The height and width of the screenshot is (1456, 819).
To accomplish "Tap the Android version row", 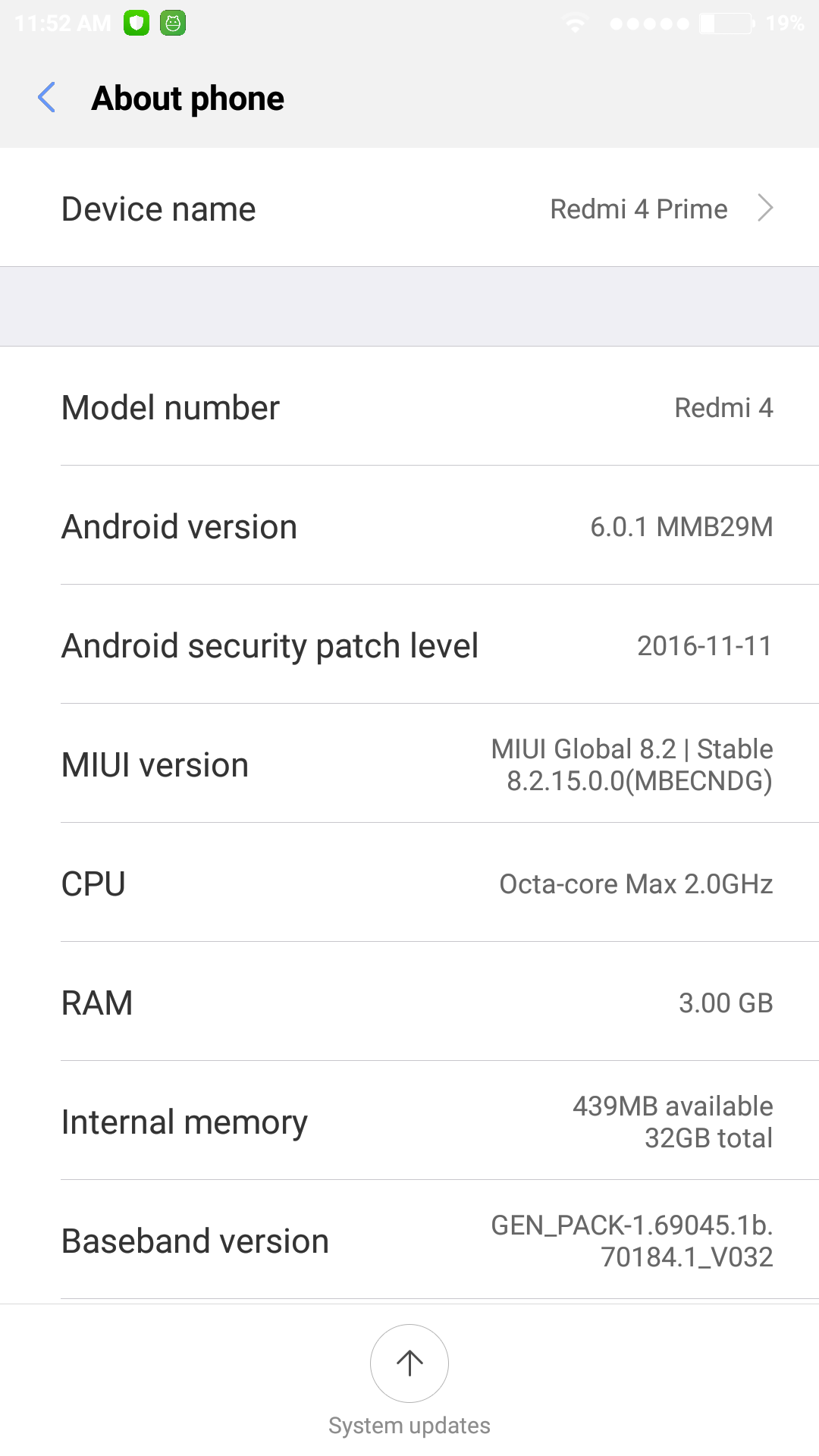I will coord(409,526).
